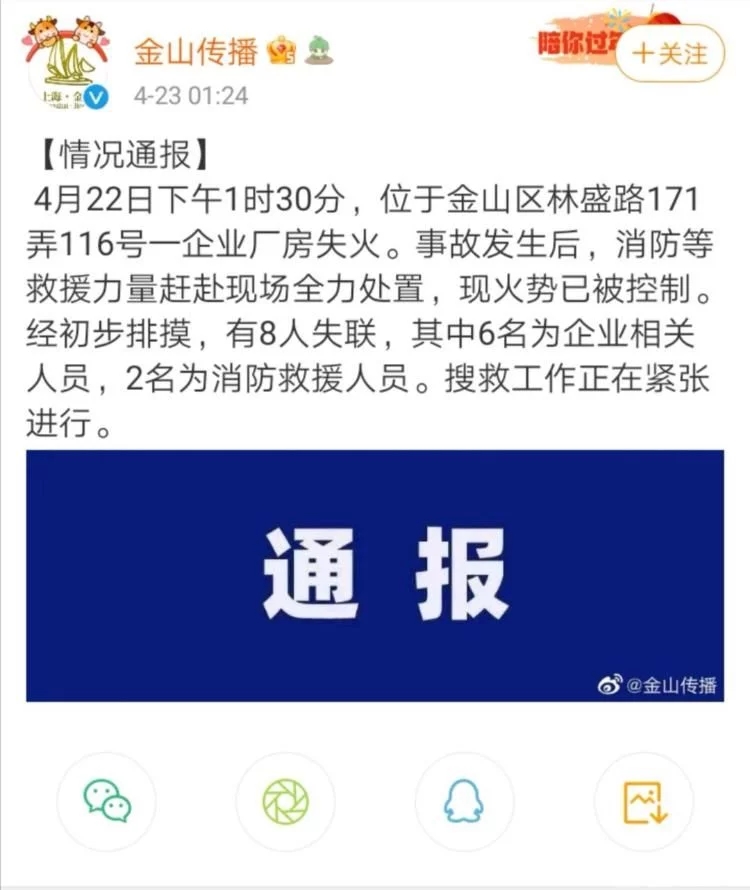This screenshot has width=750, height=890.
Task: Open the 金山传播 username link
Action: [196, 52]
